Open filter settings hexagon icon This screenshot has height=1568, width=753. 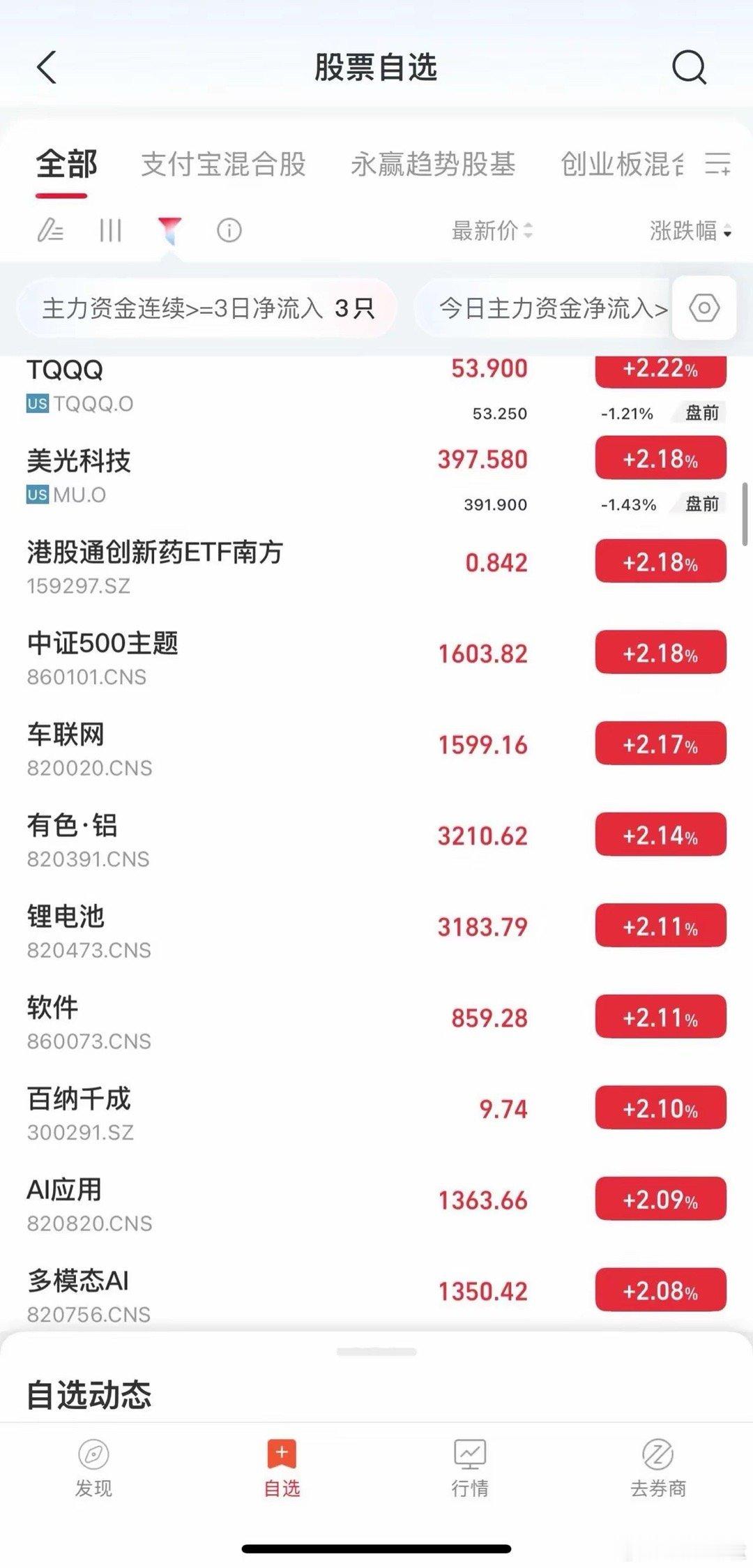704,308
